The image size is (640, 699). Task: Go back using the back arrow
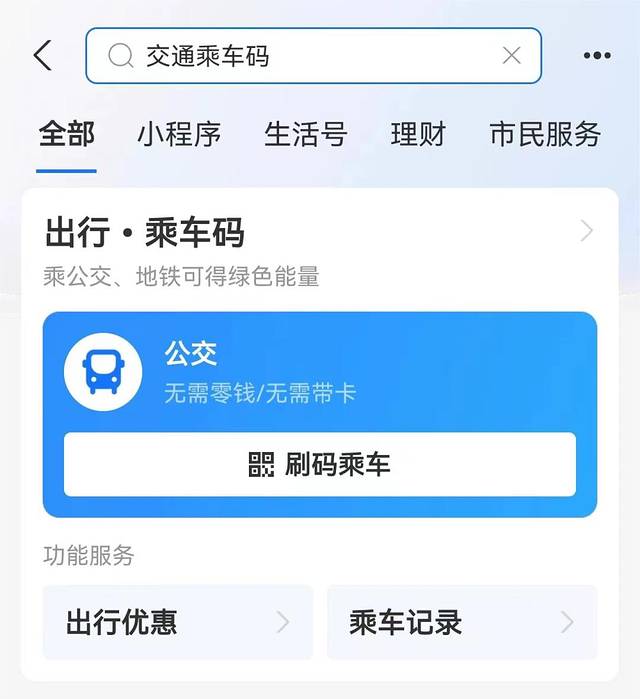pyautogui.click(x=42, y=56)
